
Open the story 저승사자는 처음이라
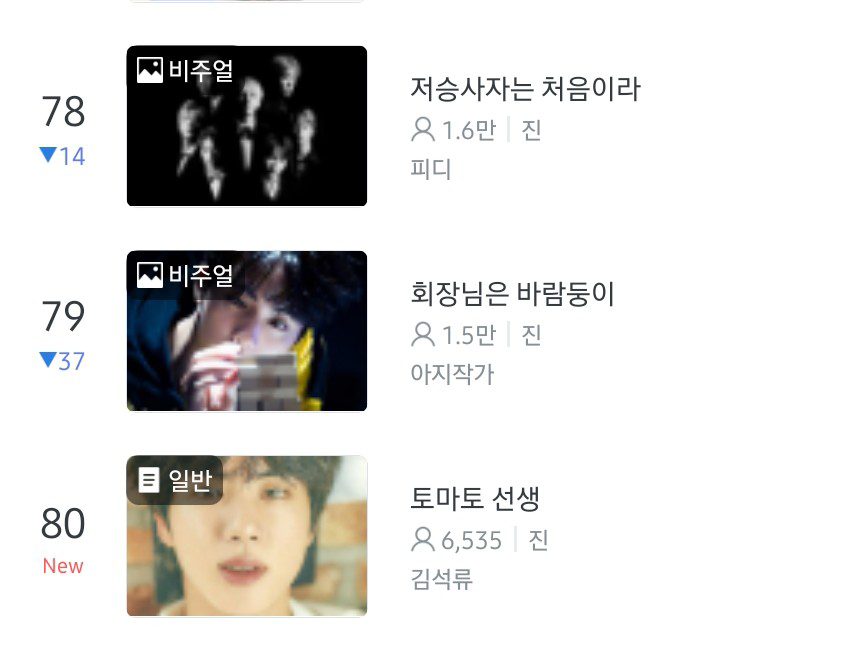tap(525, 89)
